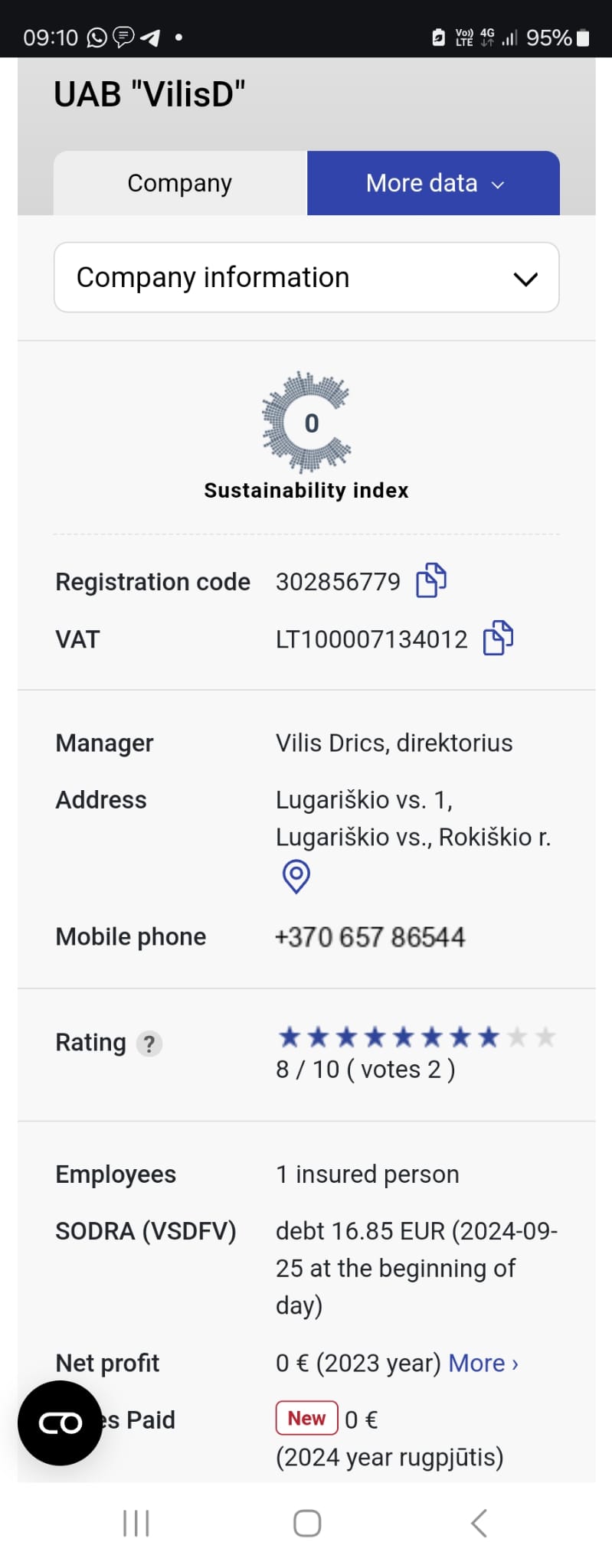The width and height of the screenshot is (612, 1568).
Task: Go back using the system back button
Action: tap(479, 1524)
